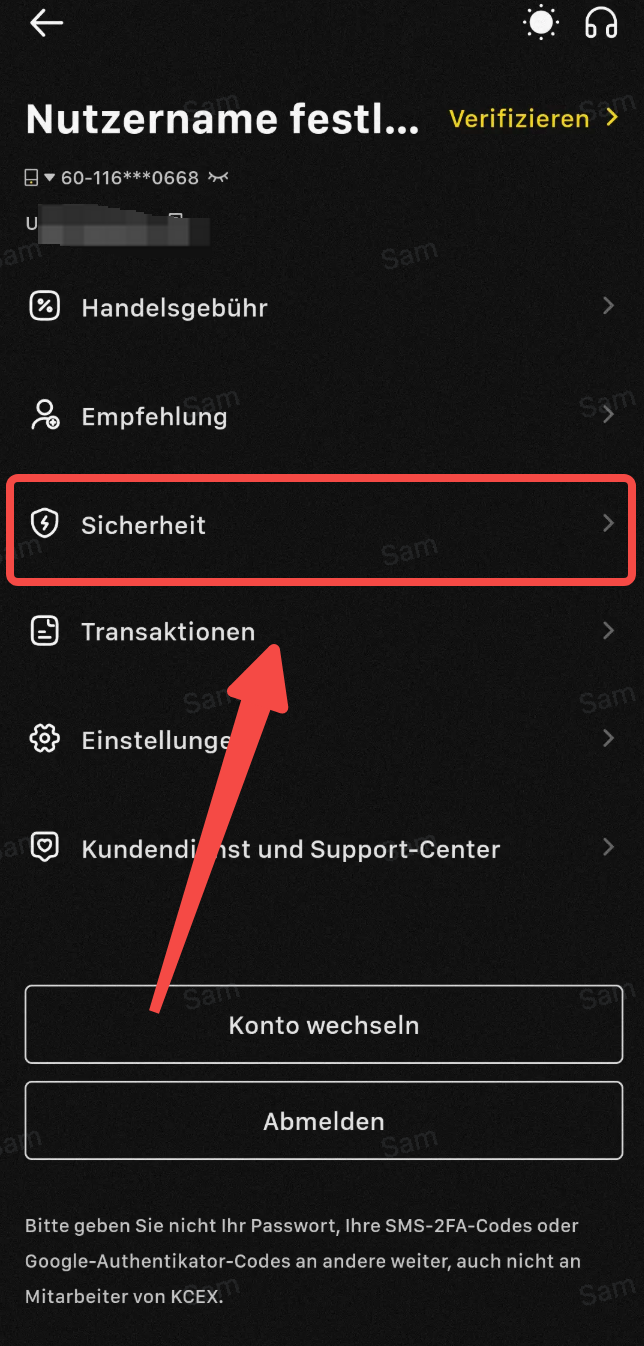
Task: Reveal hidden phone number with eye icon
Action: click(x=218, y=178)
